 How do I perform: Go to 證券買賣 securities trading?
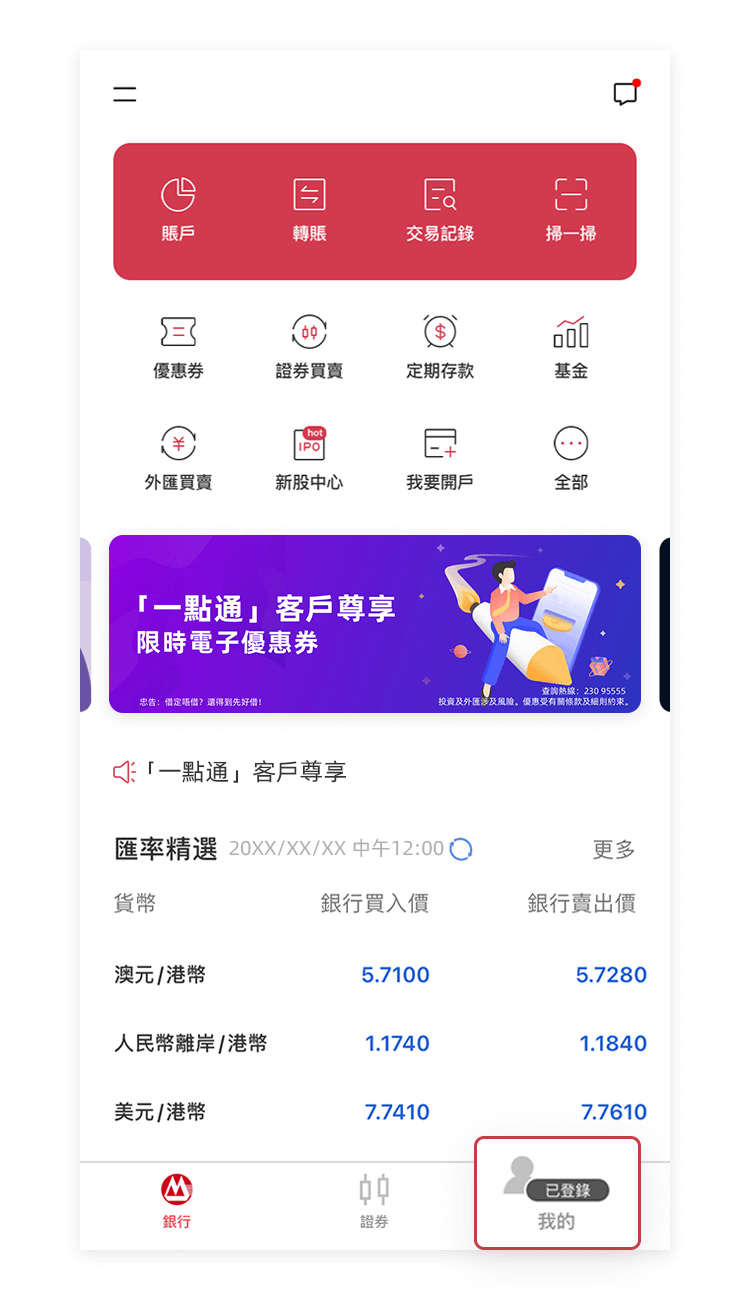point(309,347)
